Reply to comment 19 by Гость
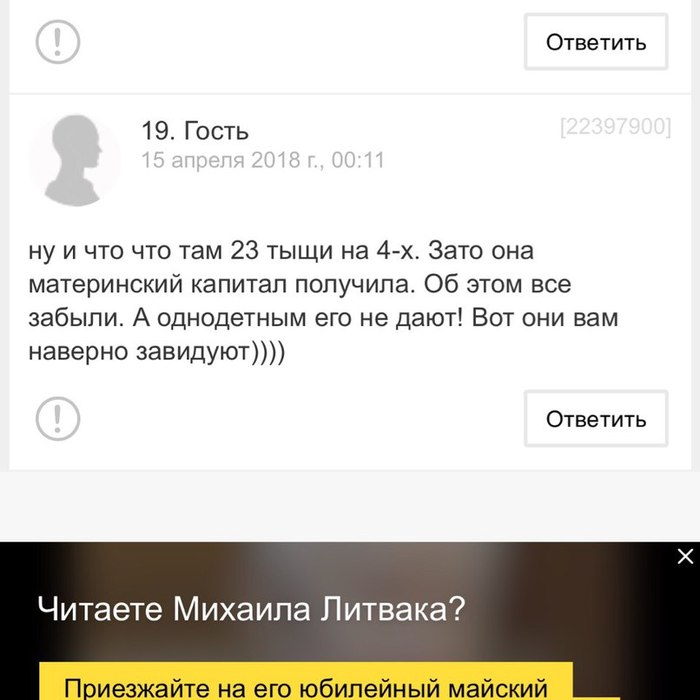Image resolution: width=700 pixels, height=700 pixels. point(596,419)
